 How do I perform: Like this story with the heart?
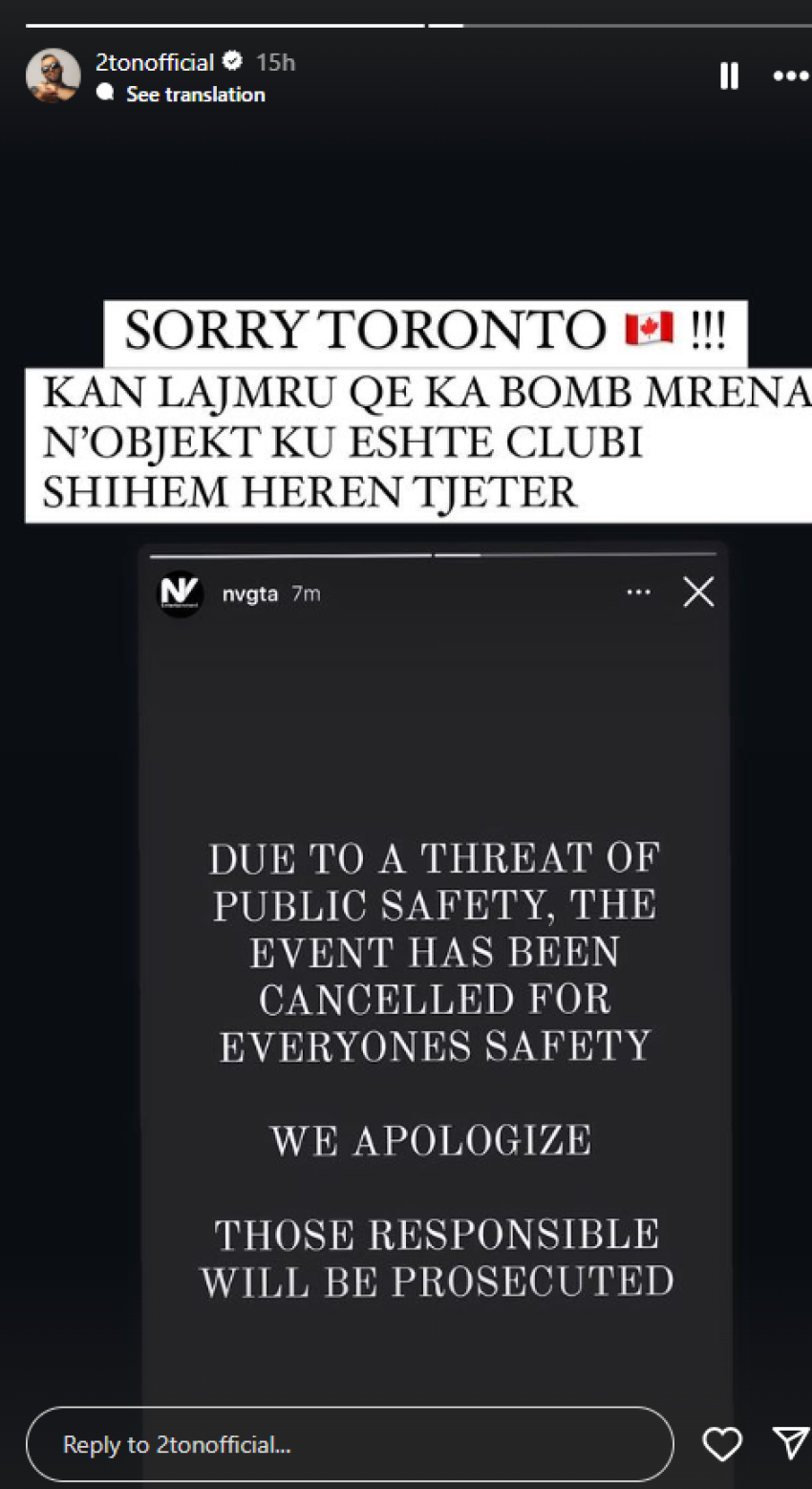[722, 1444]
